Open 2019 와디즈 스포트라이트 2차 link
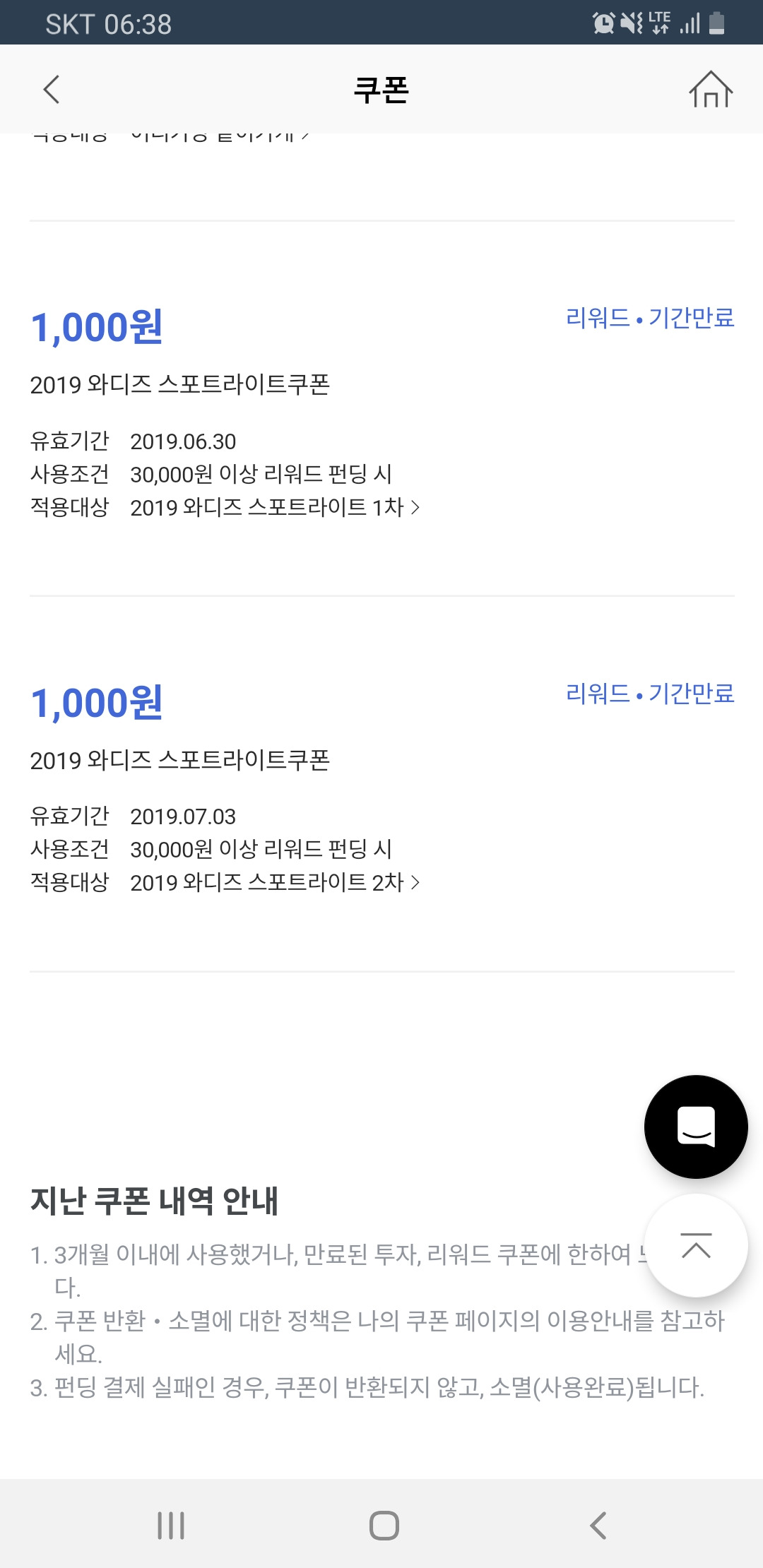 (275, 882)
